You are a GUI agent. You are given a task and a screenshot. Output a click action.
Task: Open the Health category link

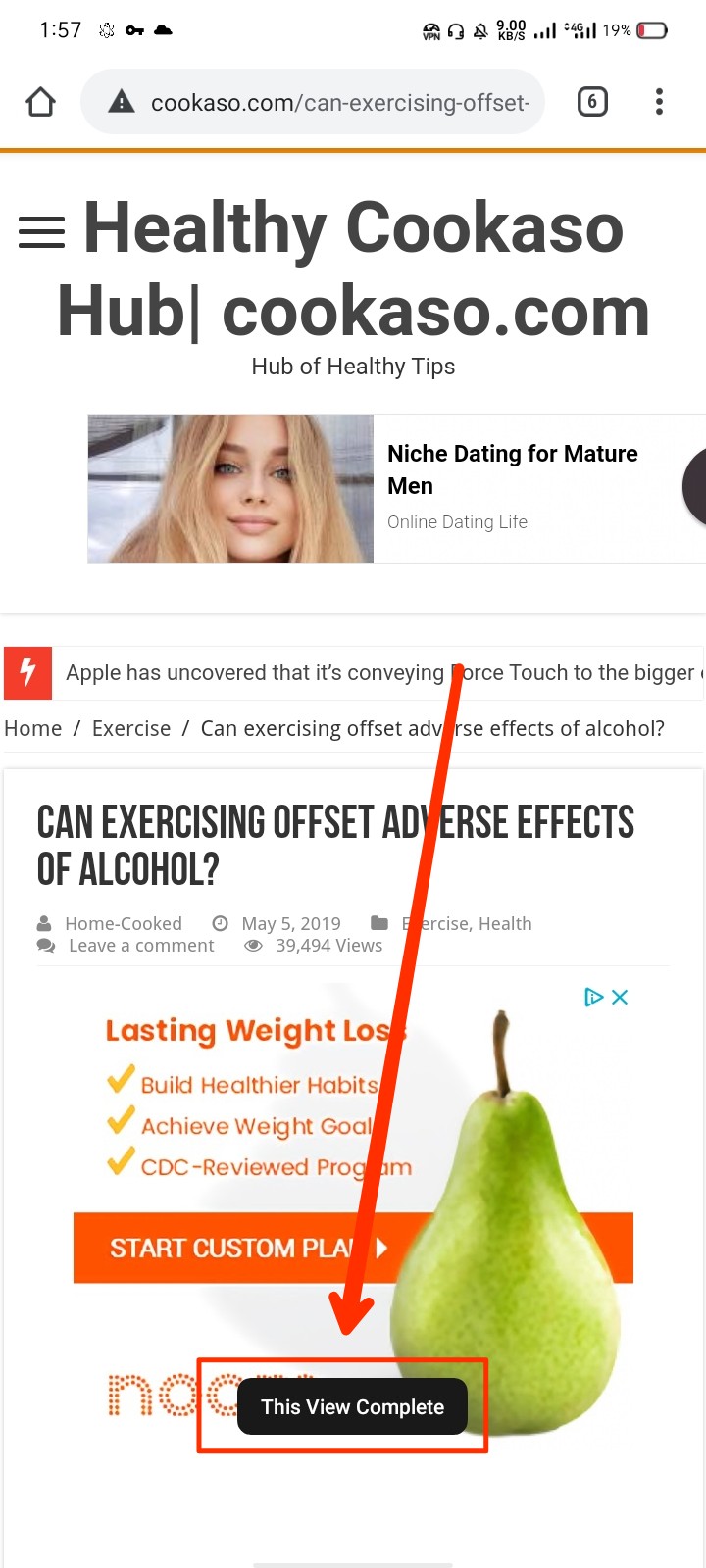(x=505, y=924)
